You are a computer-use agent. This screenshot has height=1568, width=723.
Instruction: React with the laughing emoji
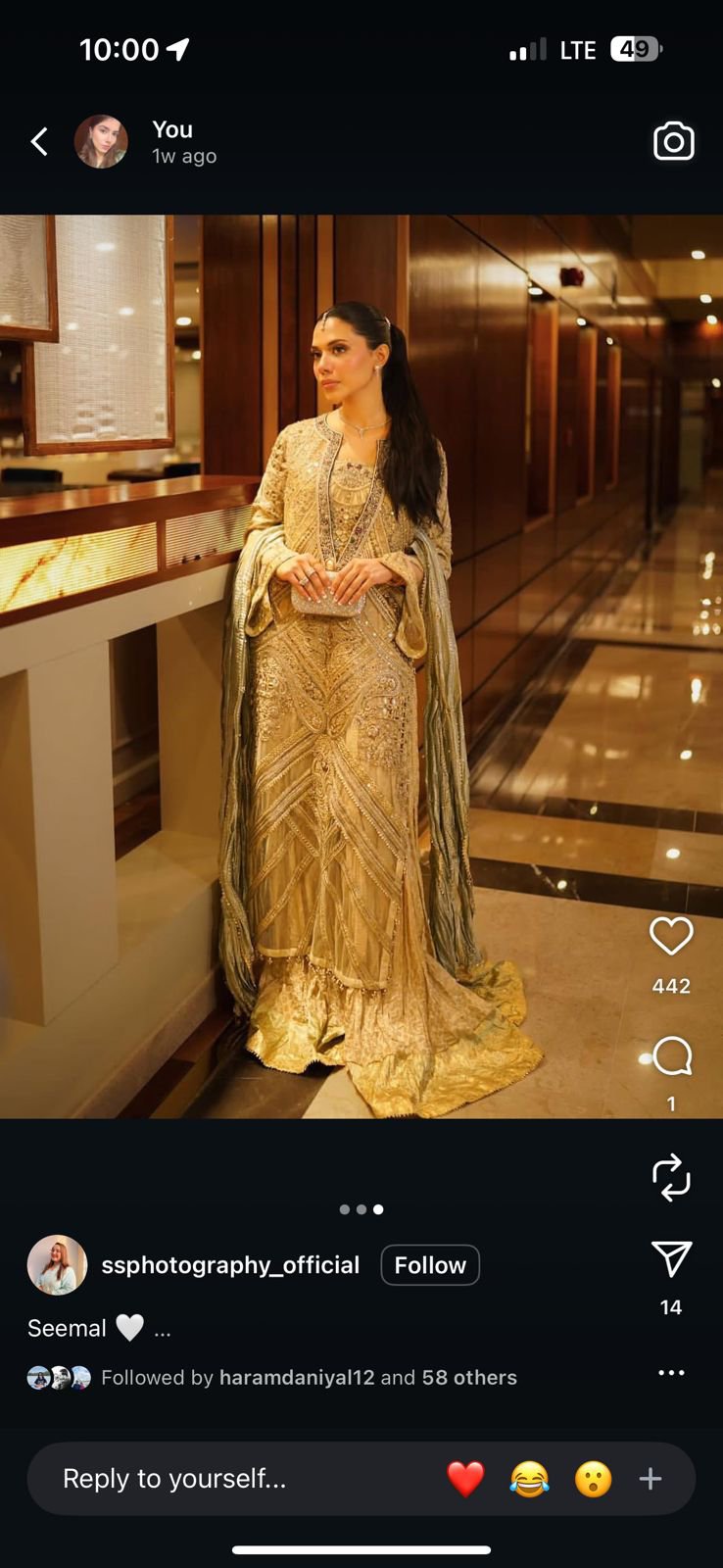[x=529, y=1479]
